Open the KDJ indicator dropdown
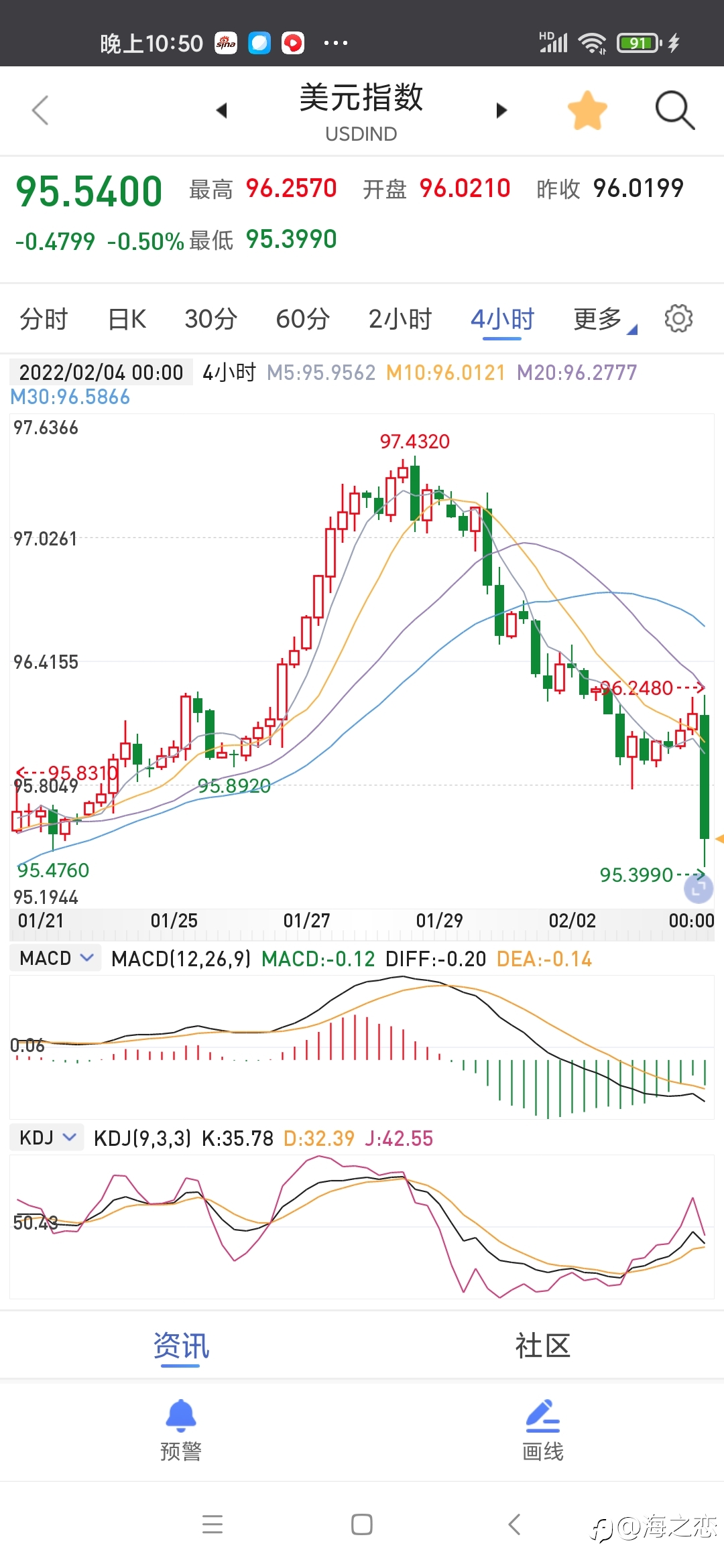Screen dimensions: 724x1568 47,1138
